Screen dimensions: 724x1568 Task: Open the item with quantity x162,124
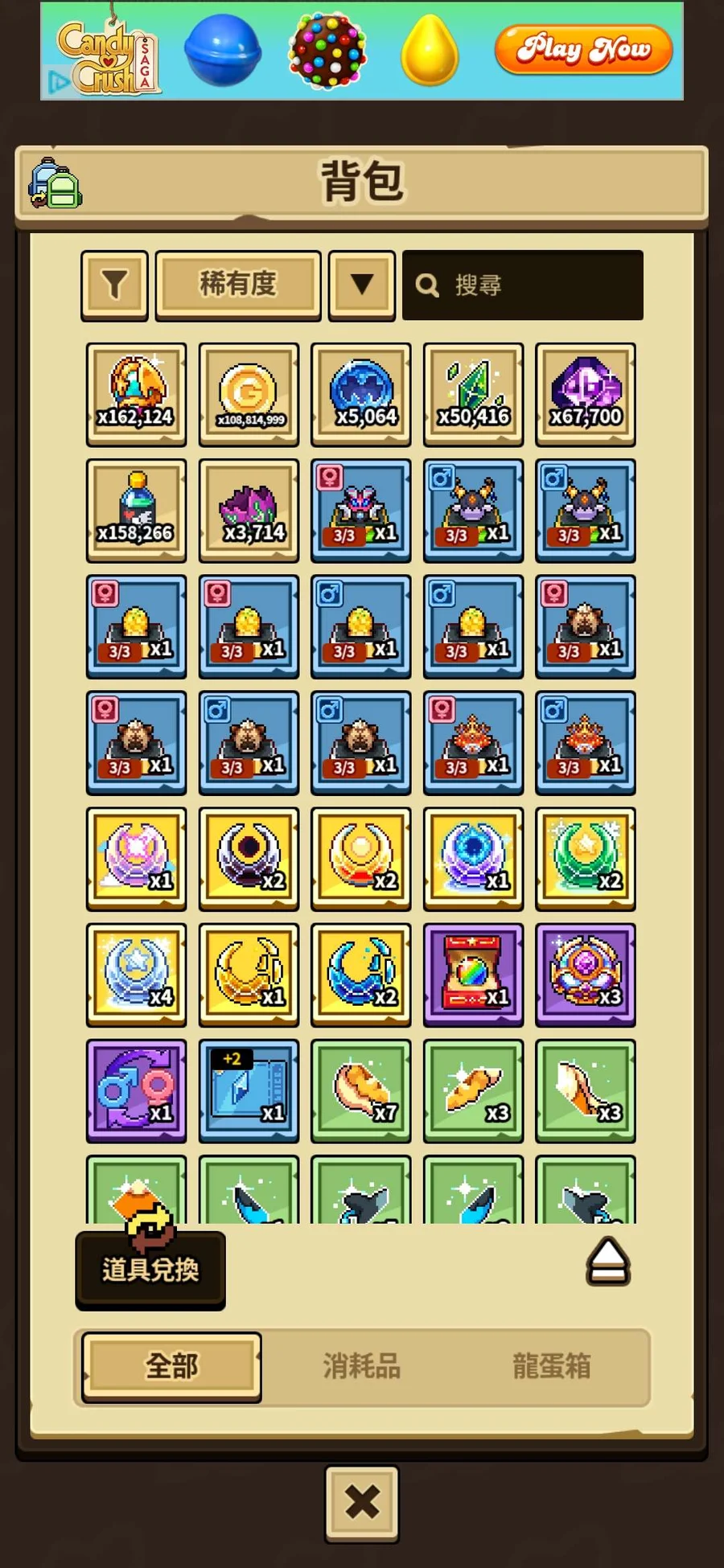point(136,394)
